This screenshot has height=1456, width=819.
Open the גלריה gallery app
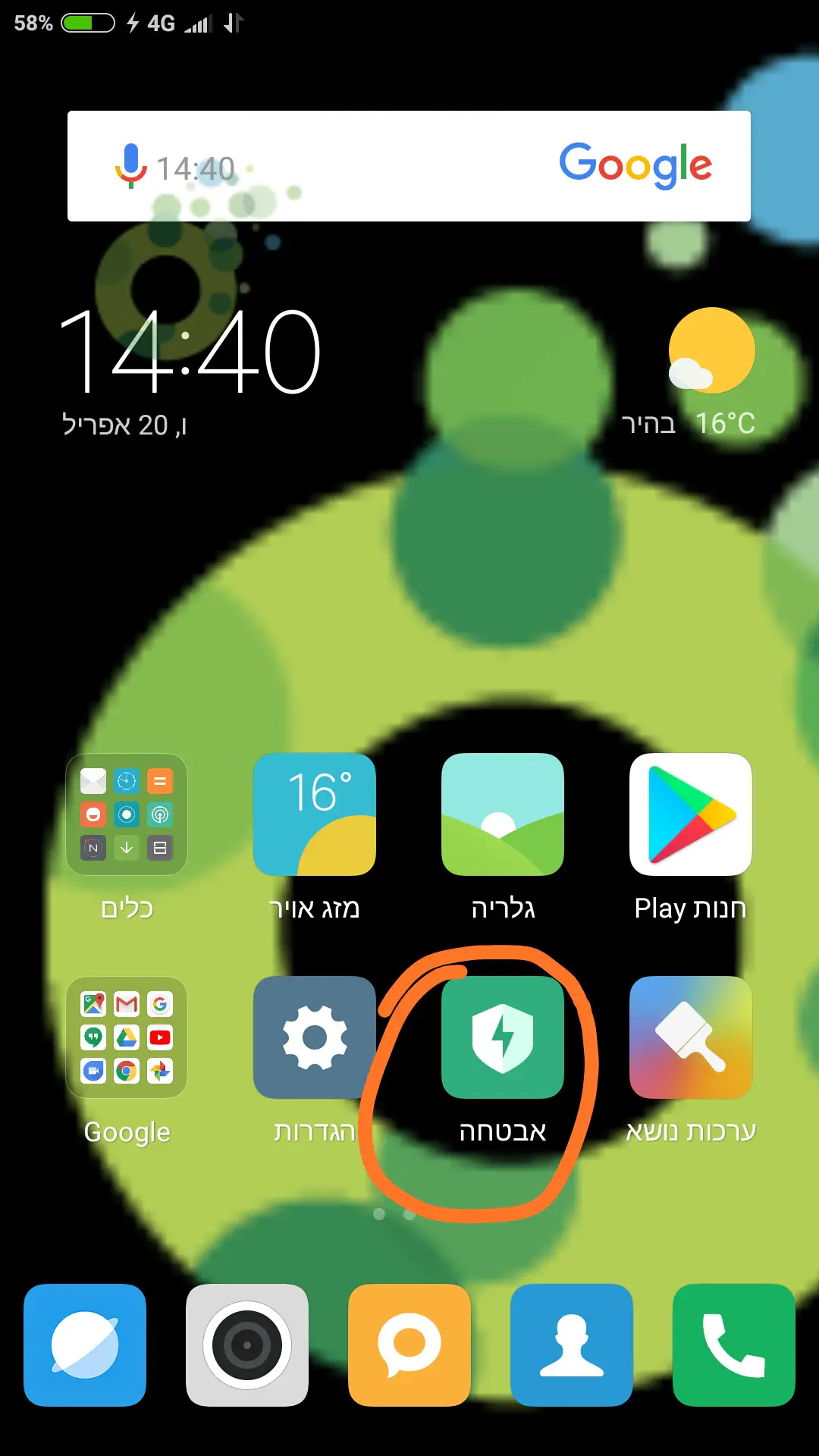click(x=502, y=815)
